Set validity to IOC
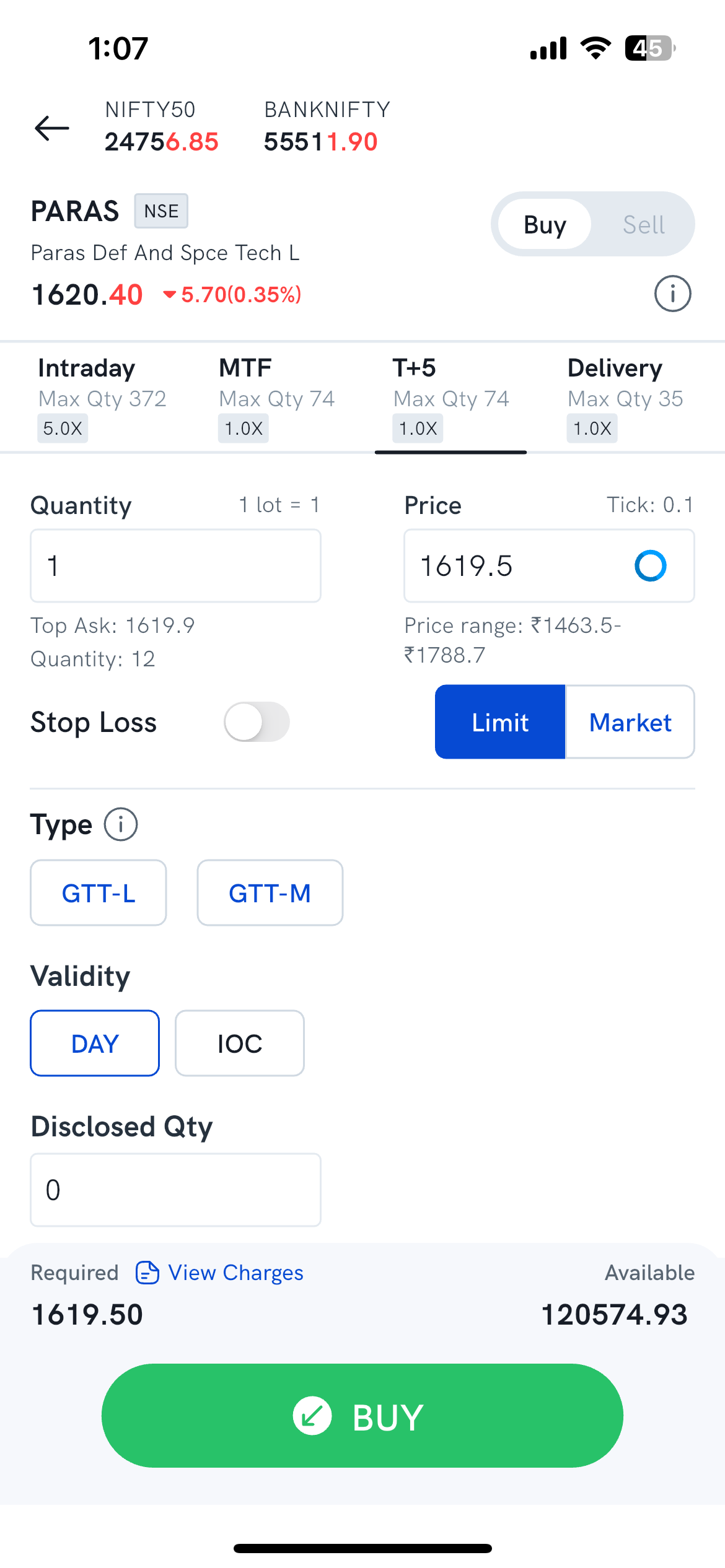The height and width of the screenshot is (1568, 725). pos(240,1043)
